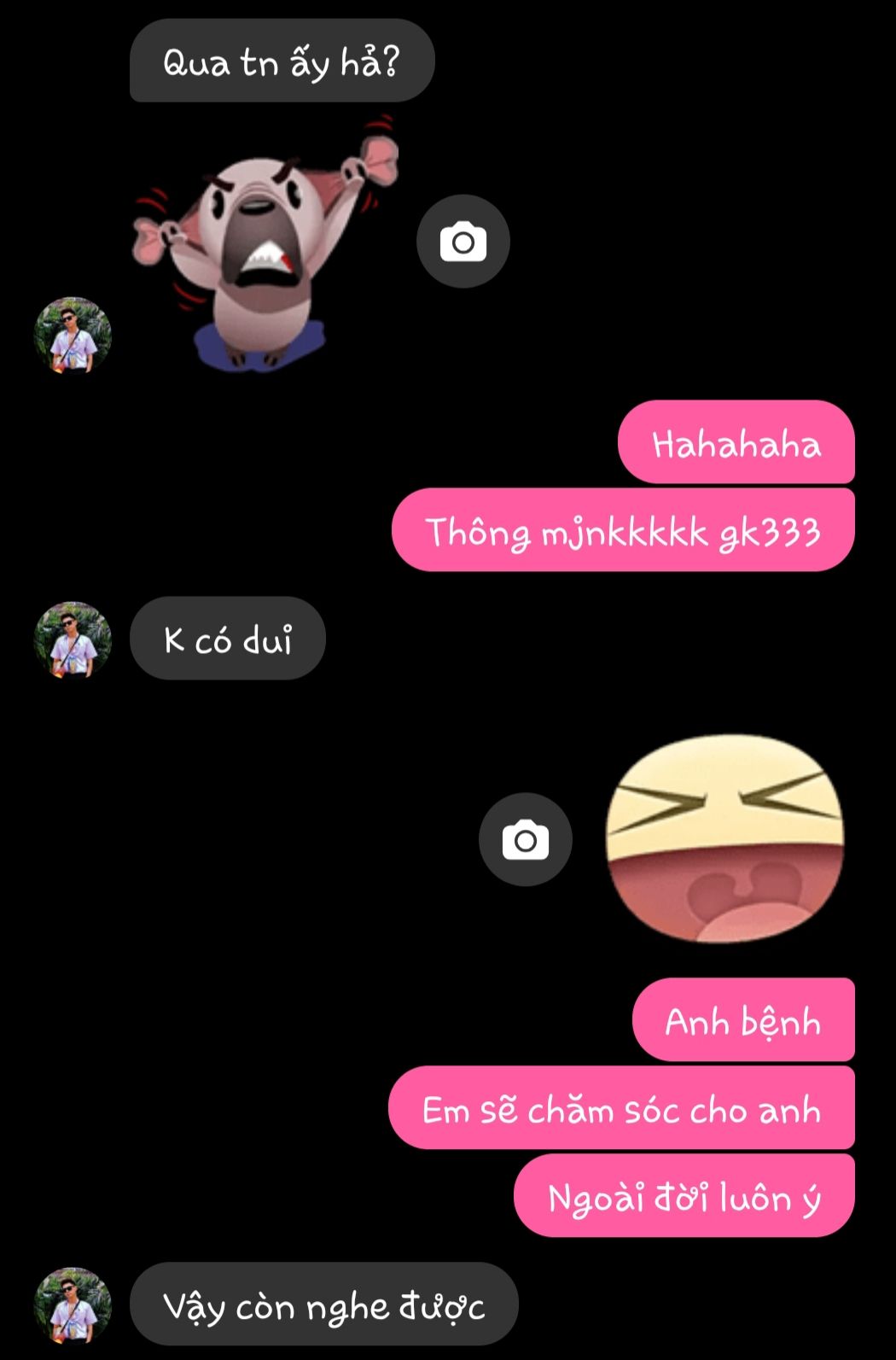
Task: Open the laughing face sticker
Action: tap(724, 839)
